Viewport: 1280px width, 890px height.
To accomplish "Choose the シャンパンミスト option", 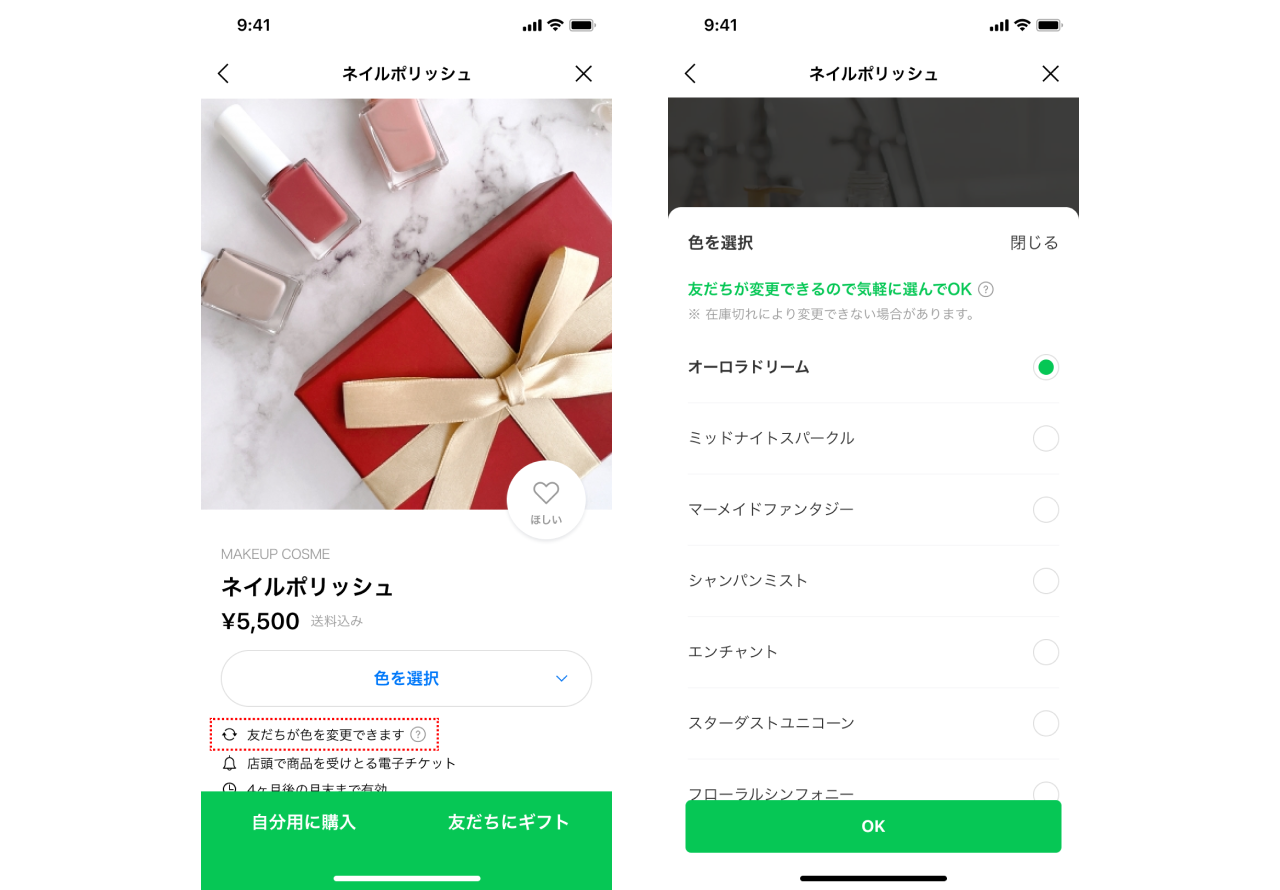I will (x=1045, y=581).
